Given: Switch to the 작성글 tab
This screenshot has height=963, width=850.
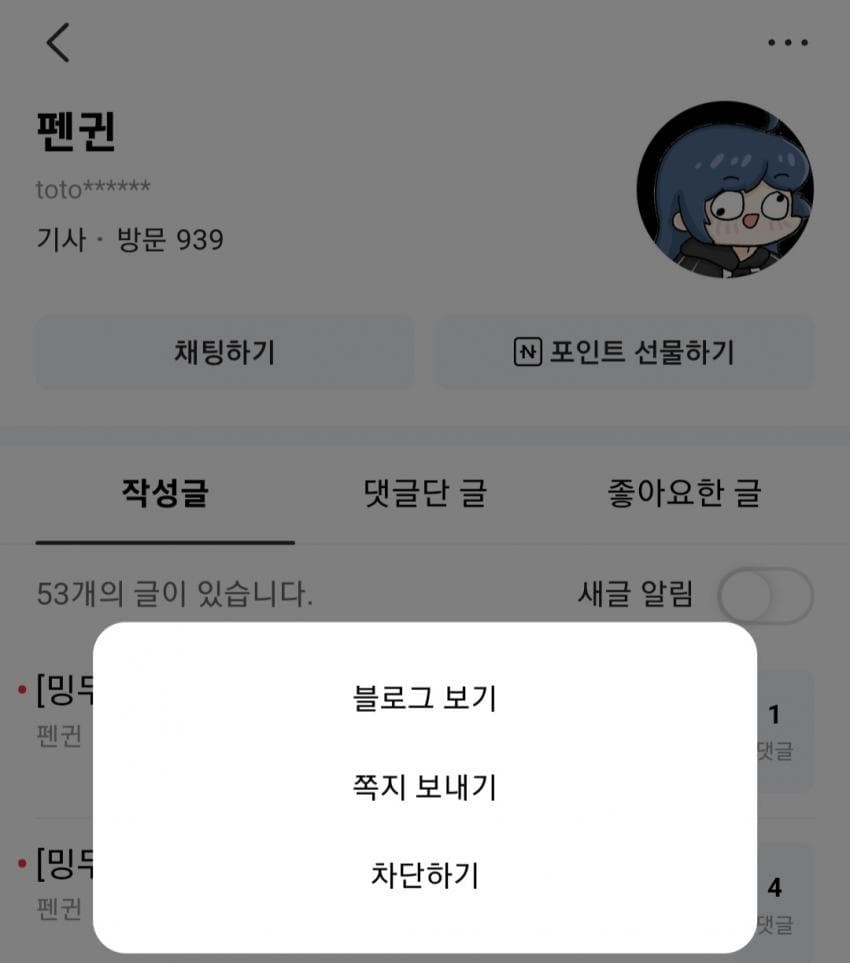Looking at the screenshot, I should click(x=165, y=492).
